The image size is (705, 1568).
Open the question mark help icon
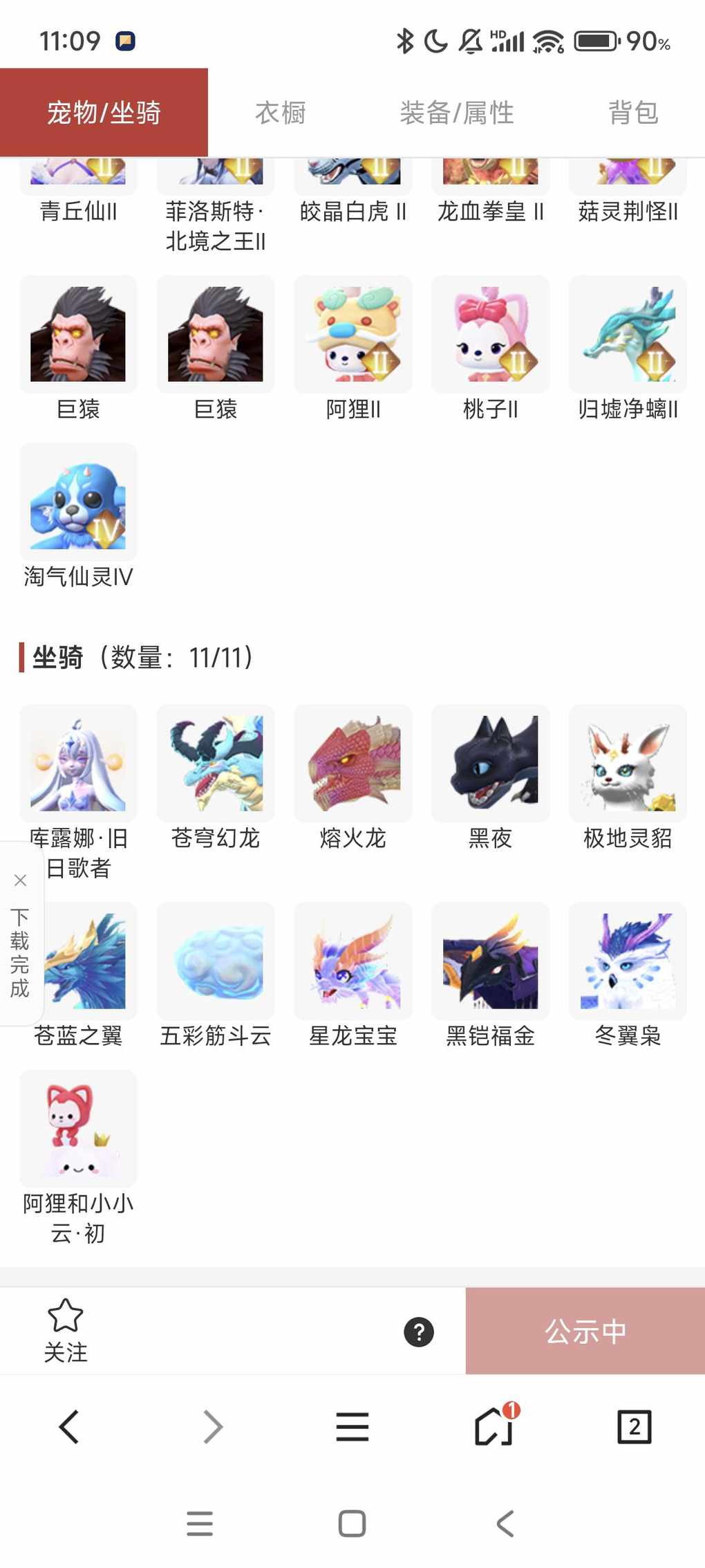click(x=419, y=1331)
